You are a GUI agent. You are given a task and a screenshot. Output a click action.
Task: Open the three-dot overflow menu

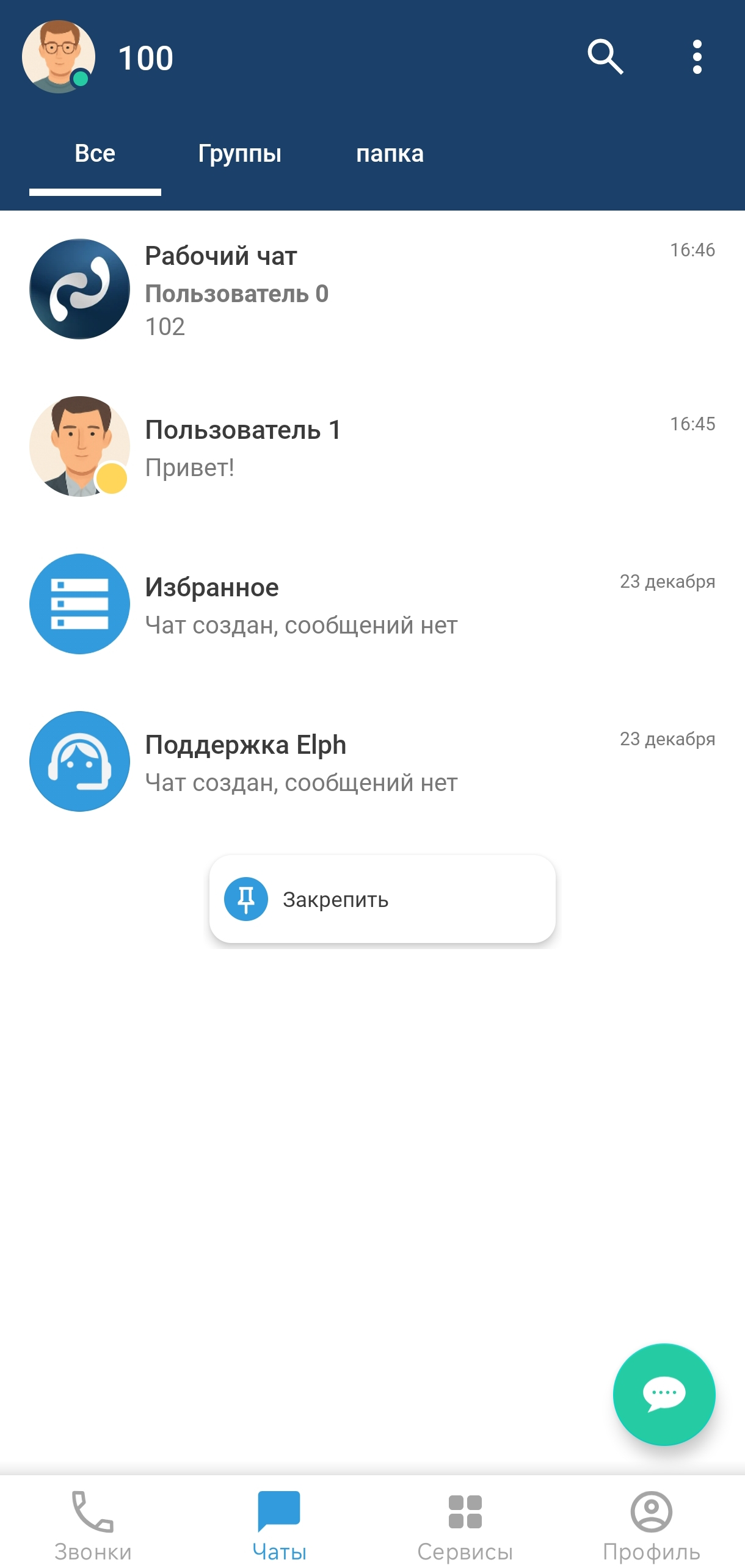697,57
